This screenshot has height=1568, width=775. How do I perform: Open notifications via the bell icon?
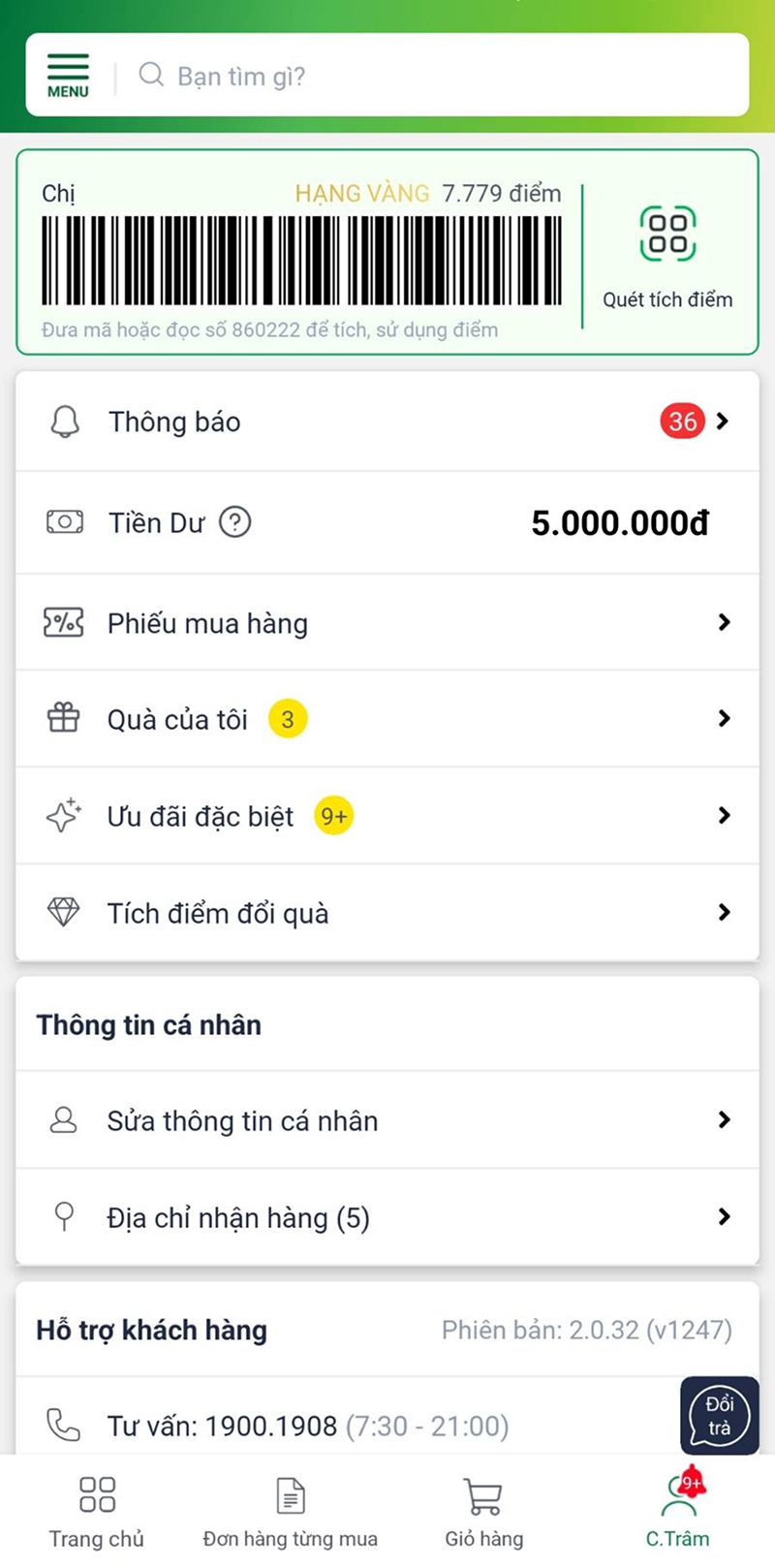(x=64, y=422)
